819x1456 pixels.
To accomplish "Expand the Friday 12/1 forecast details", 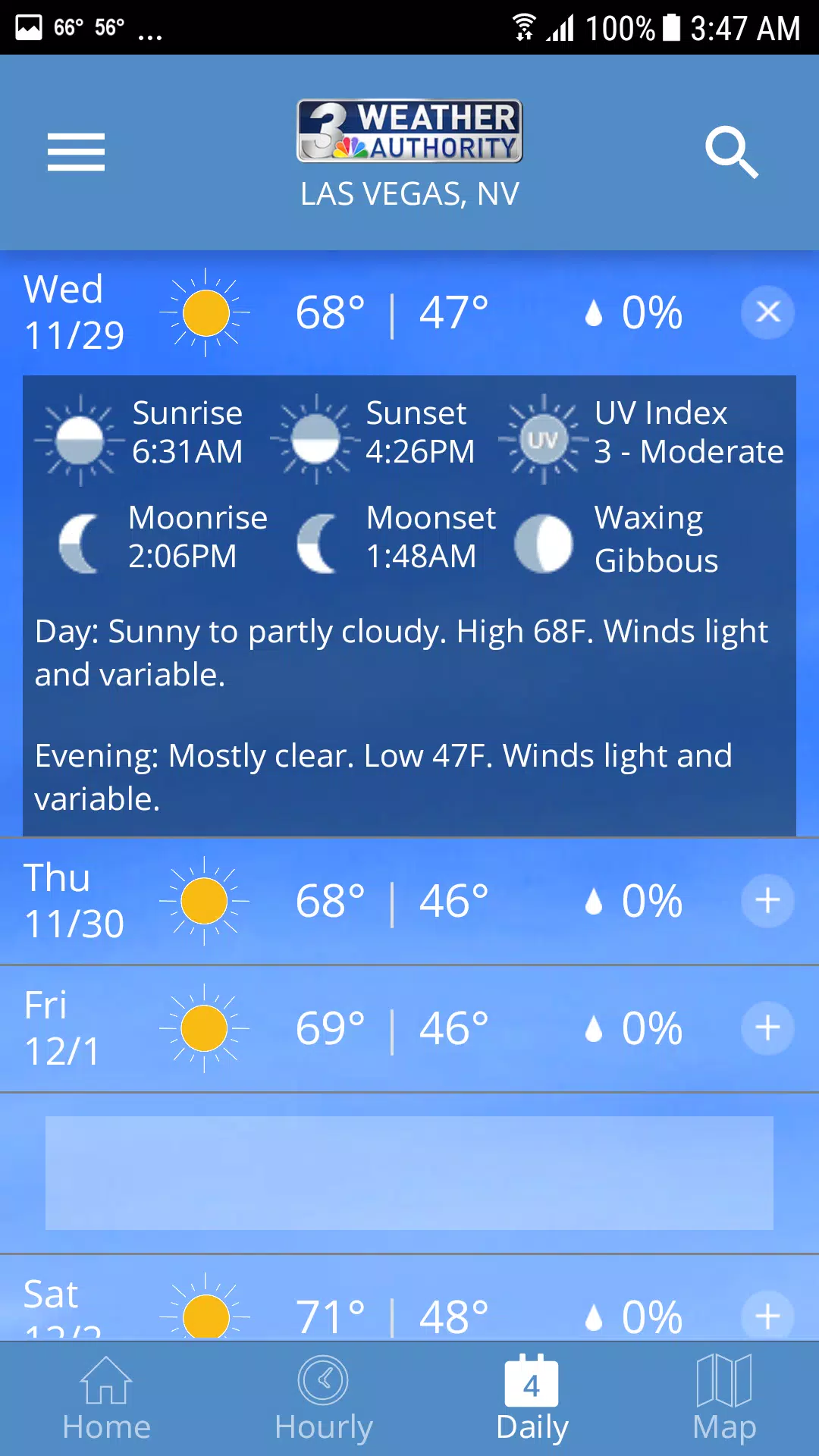I will tap(767, 1027).
